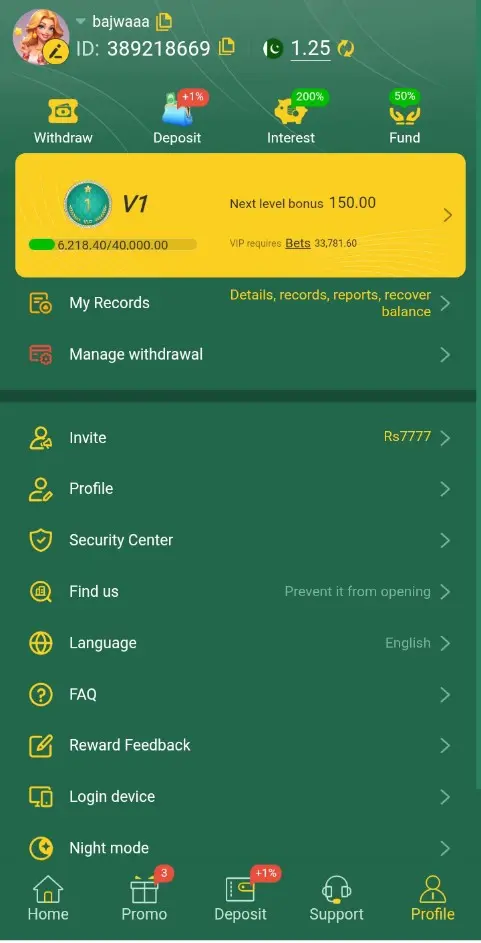Open Reward Feedback

coord(240,746)
